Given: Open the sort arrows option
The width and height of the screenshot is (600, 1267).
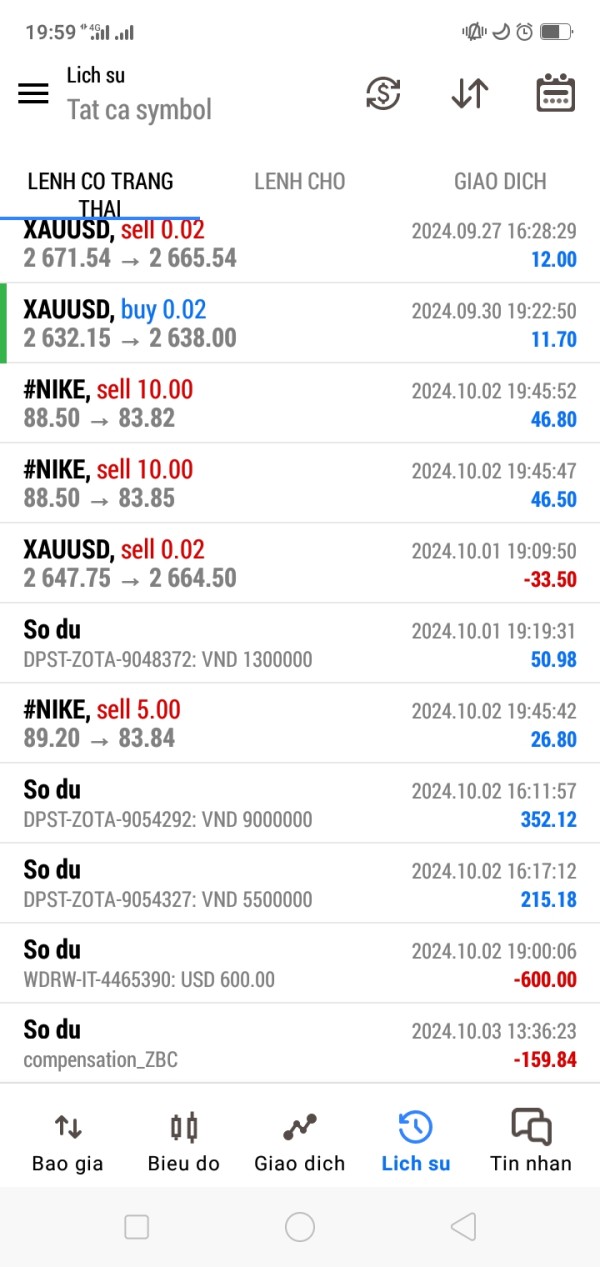Looking at the screenshot, I should 469,93.
